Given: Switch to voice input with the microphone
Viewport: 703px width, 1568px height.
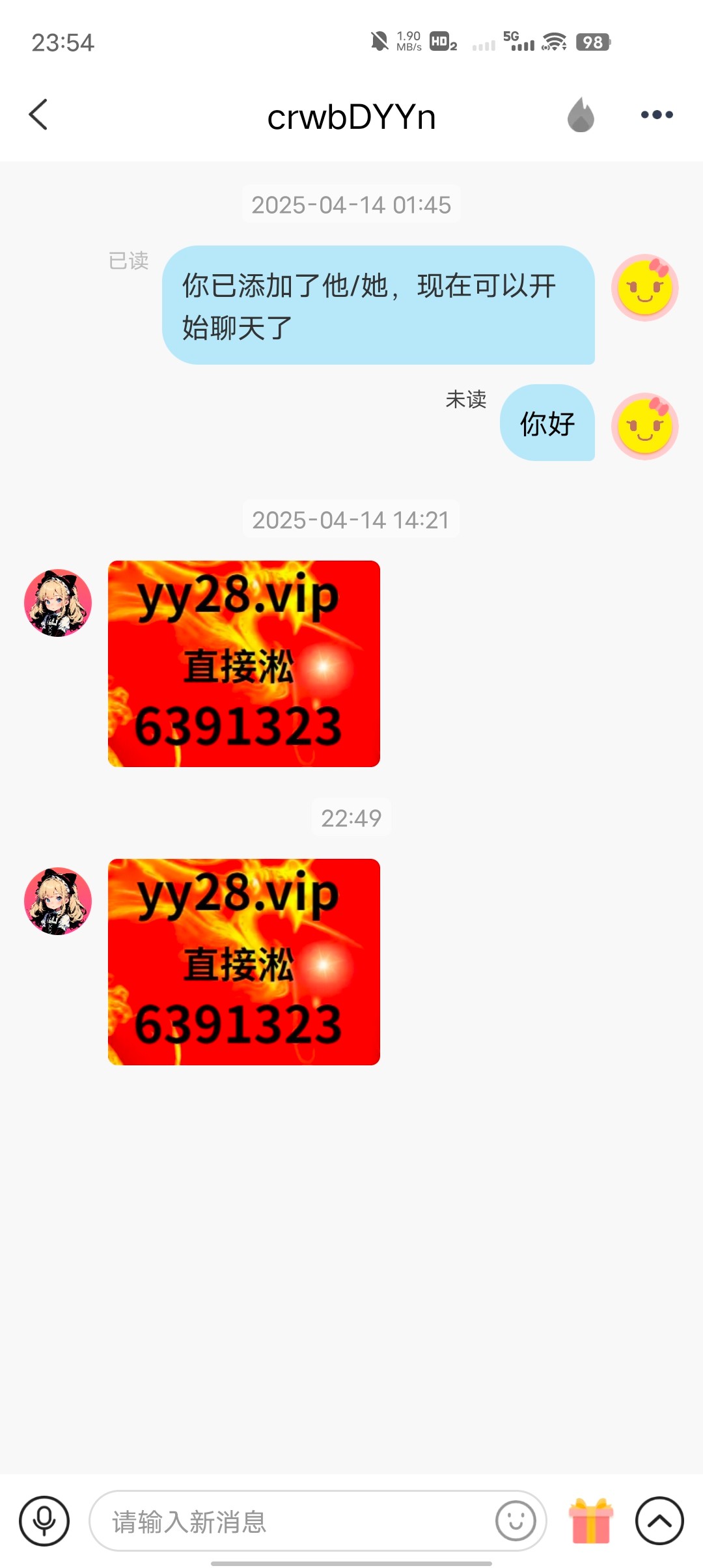Looking at the screenshot, I should [44, 1520].
